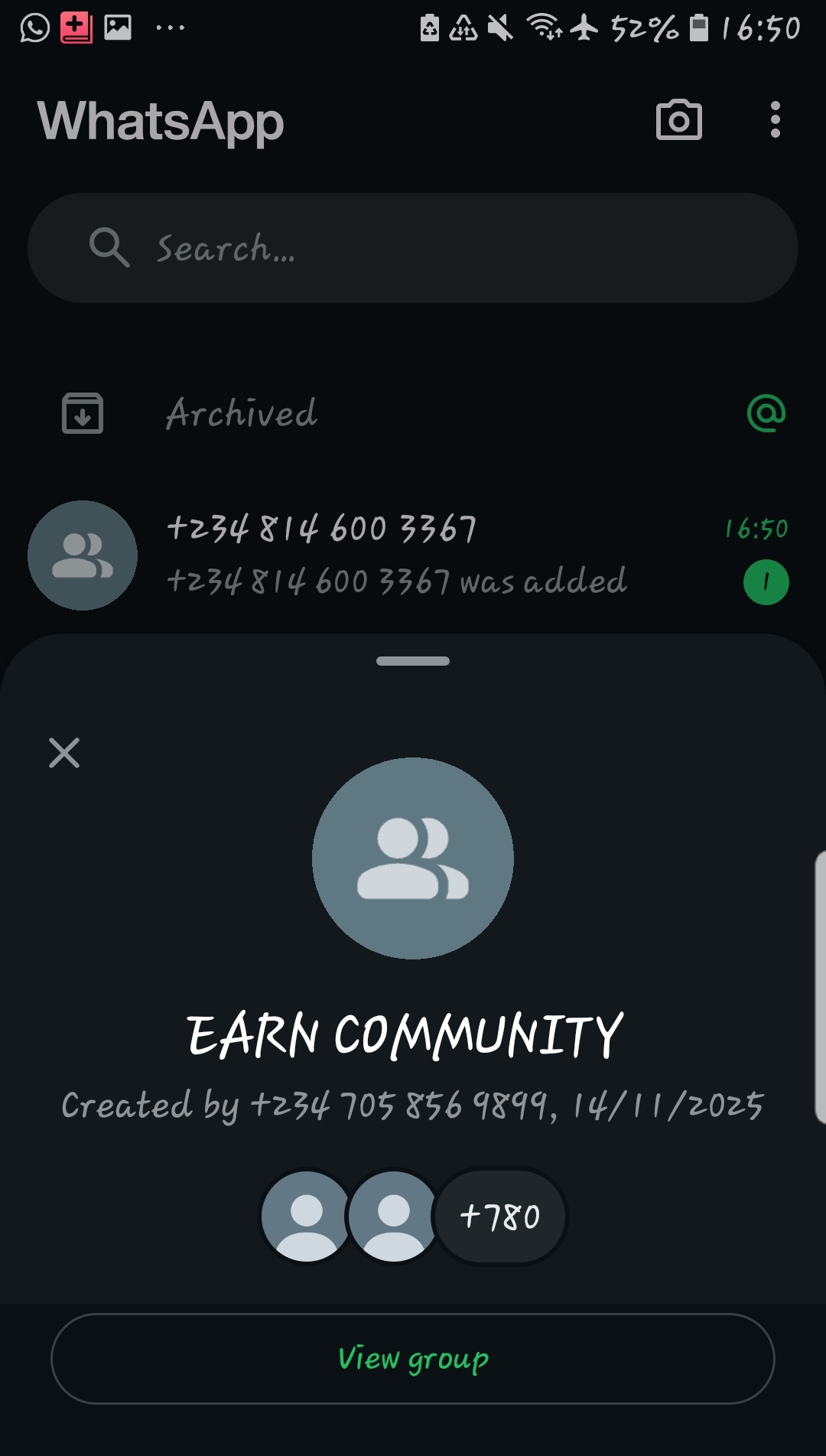Show the +780 group members
The image size is (826, 1456).
click(500, 1217)
